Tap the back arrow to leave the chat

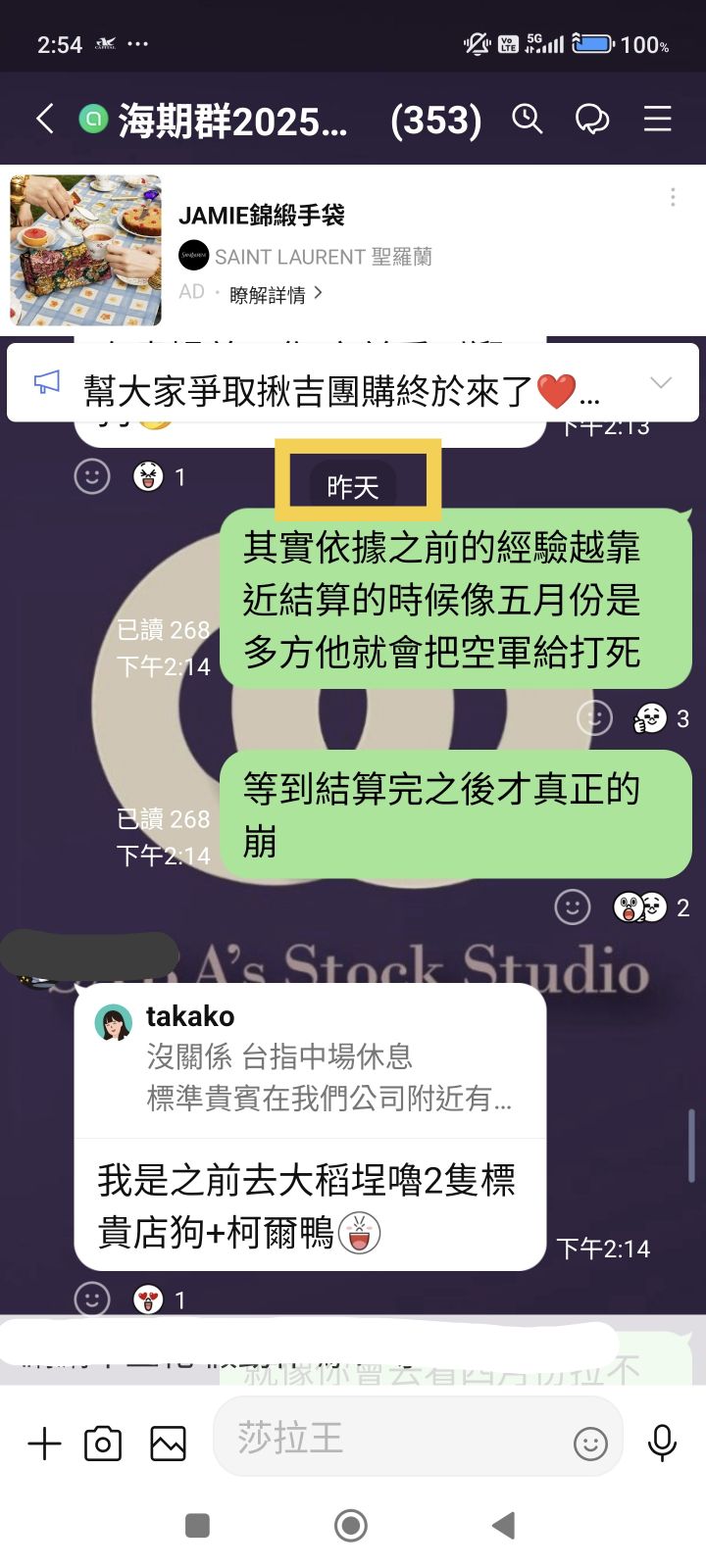43,118
